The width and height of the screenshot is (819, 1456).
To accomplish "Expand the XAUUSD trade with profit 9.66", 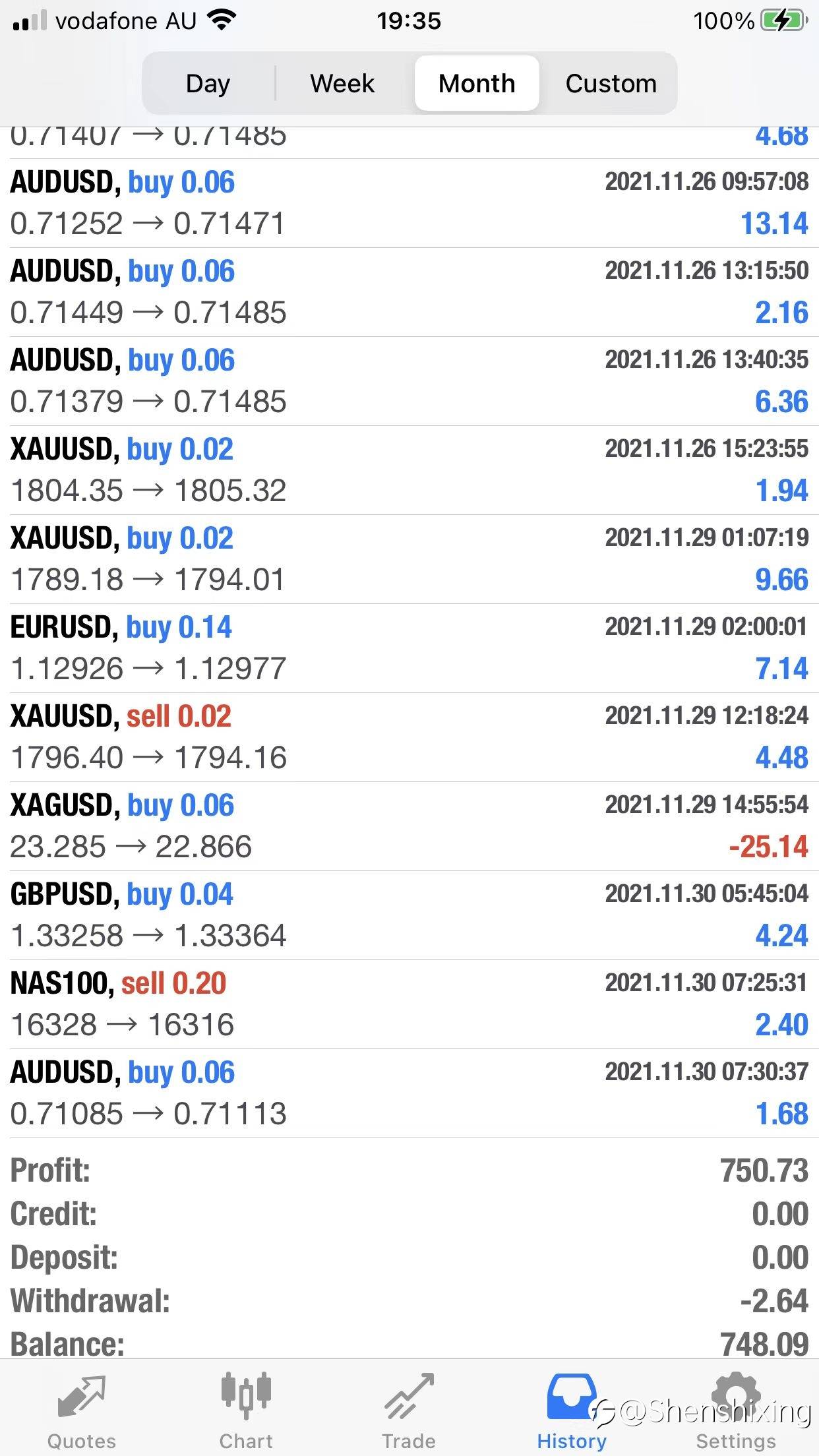I will 409,559.
